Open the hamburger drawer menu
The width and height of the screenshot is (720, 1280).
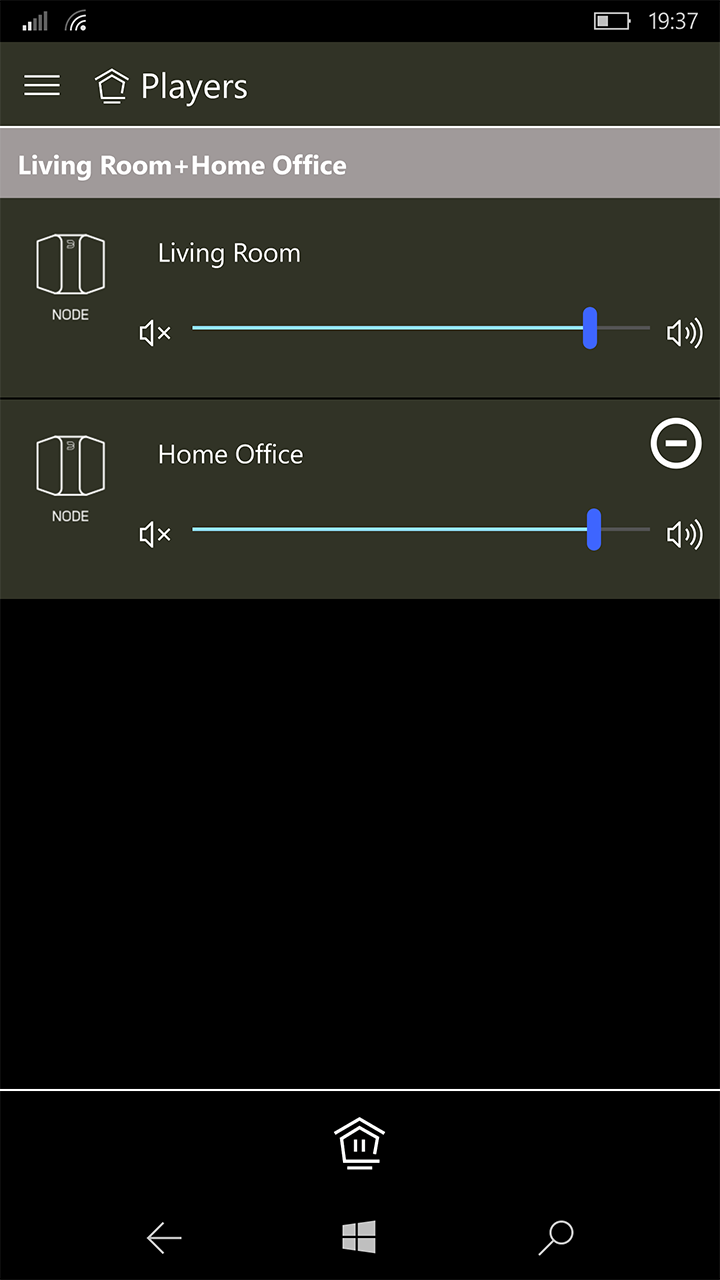click(x=42, y=86)
